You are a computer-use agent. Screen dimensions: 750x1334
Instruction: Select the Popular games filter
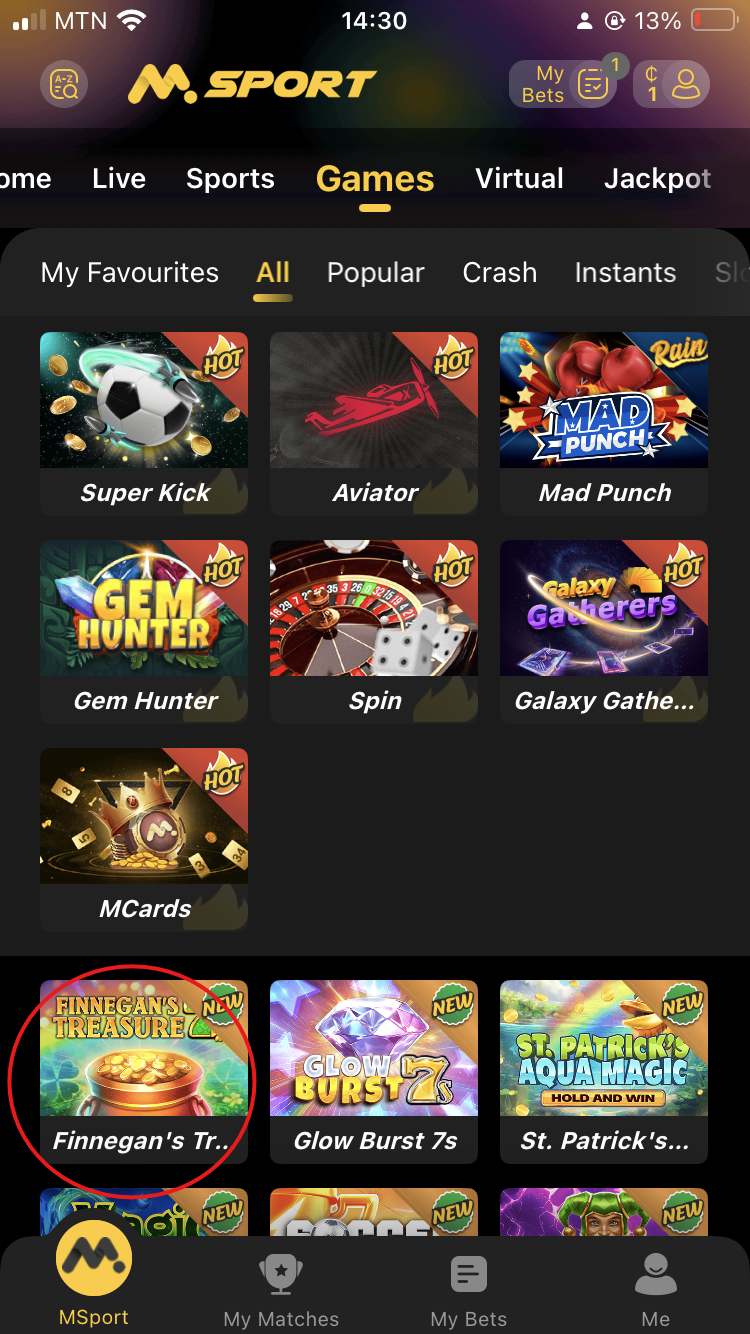point(375,273)
